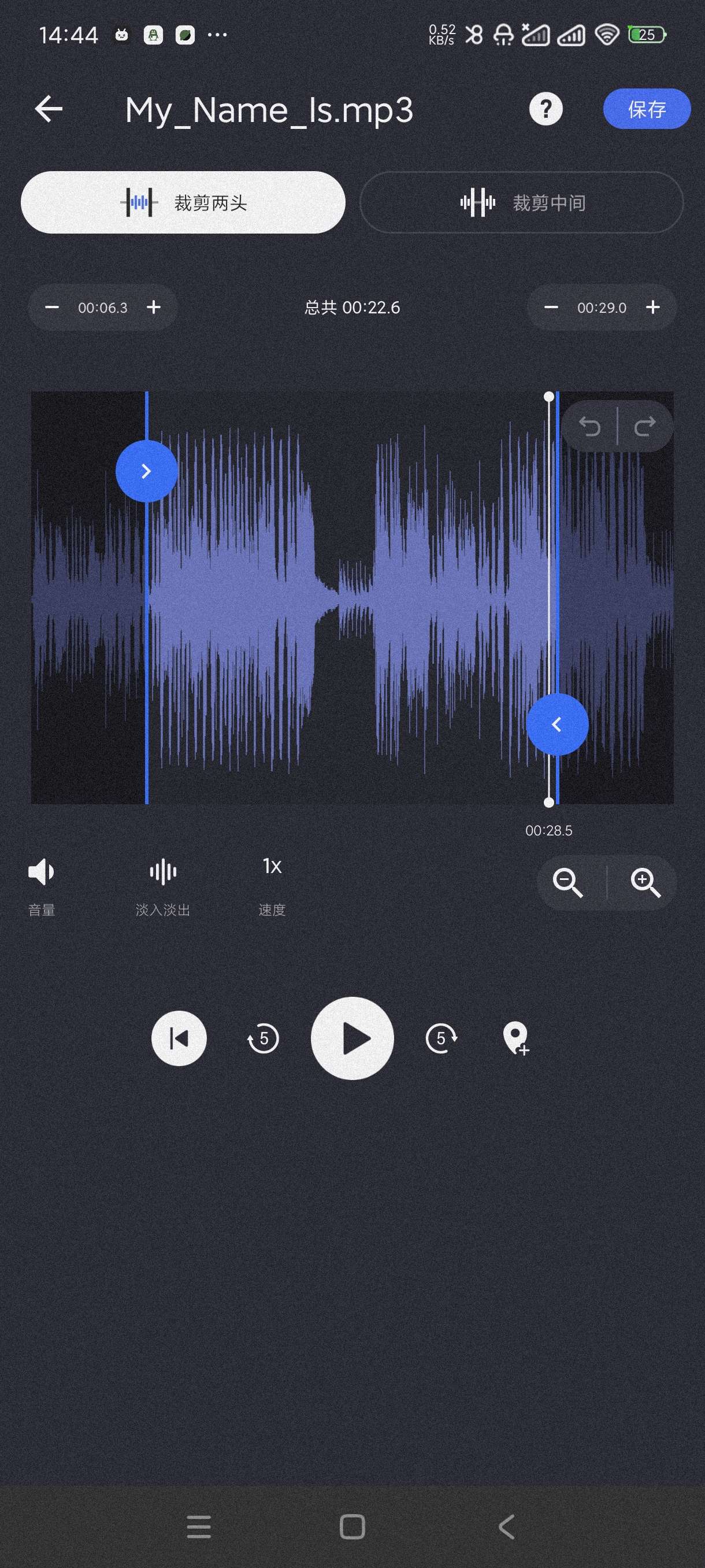Viewport: 705px width, 1568px height.
Task: Open the 音量 volume setting
Action: (42, 884)
